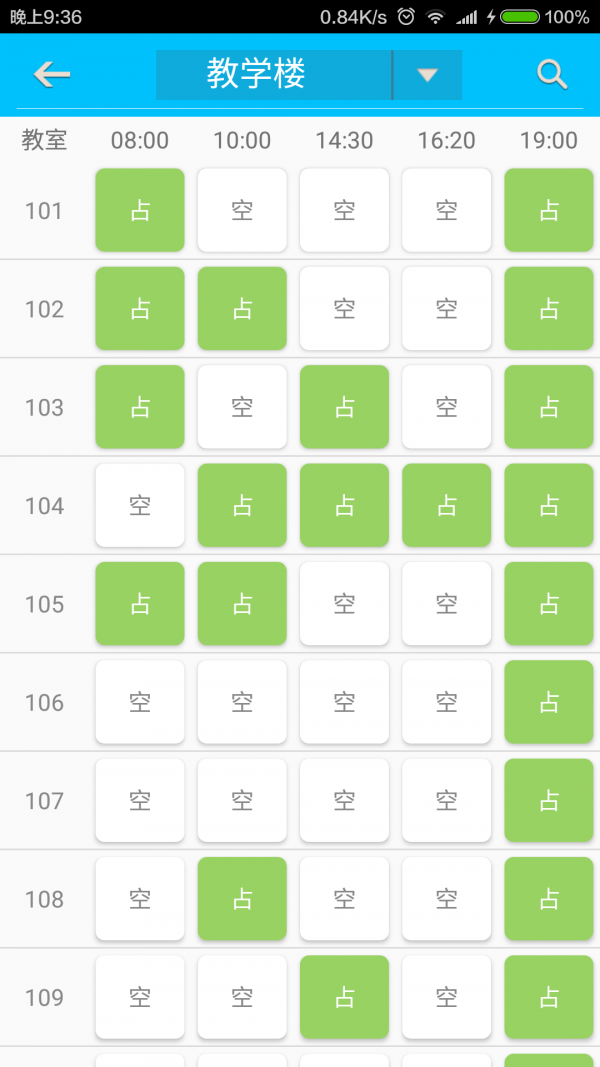This screenshot has height=1067, width=600.
Task: Open room 105 occupied slot at 10:00
Action: pos(242,603)
